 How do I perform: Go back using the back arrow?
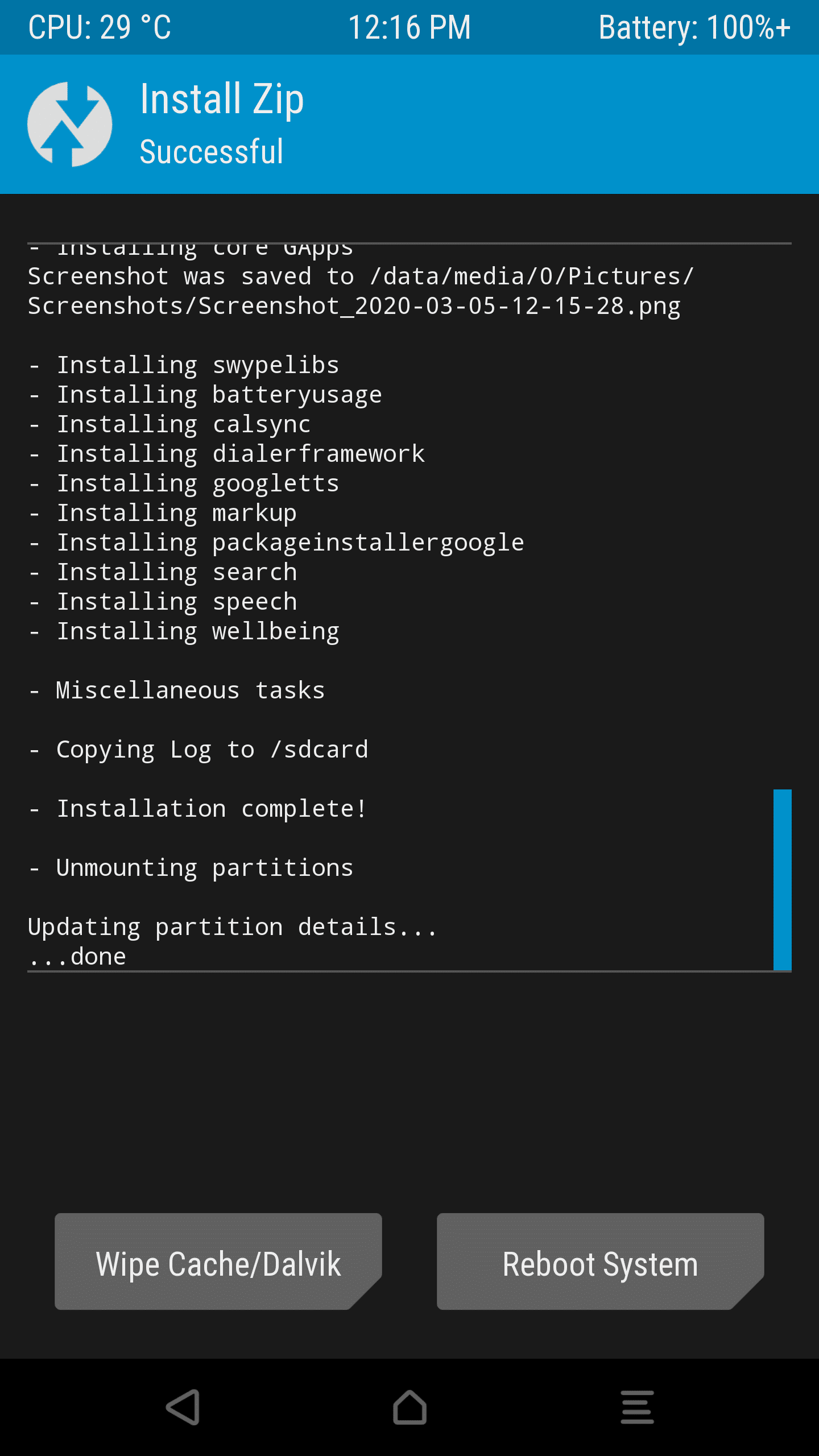[x=183, y=1407]
